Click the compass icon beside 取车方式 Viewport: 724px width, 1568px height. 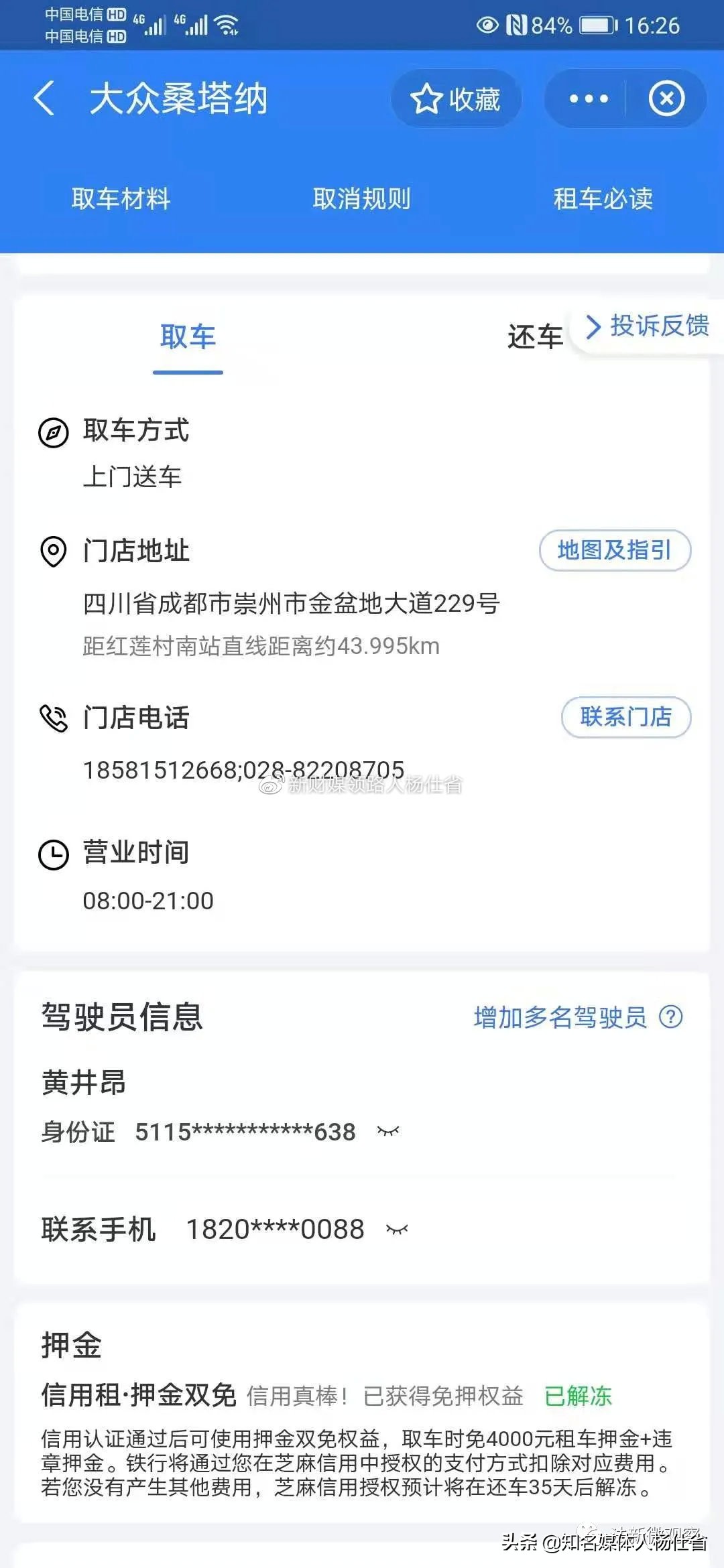[54, 432]
